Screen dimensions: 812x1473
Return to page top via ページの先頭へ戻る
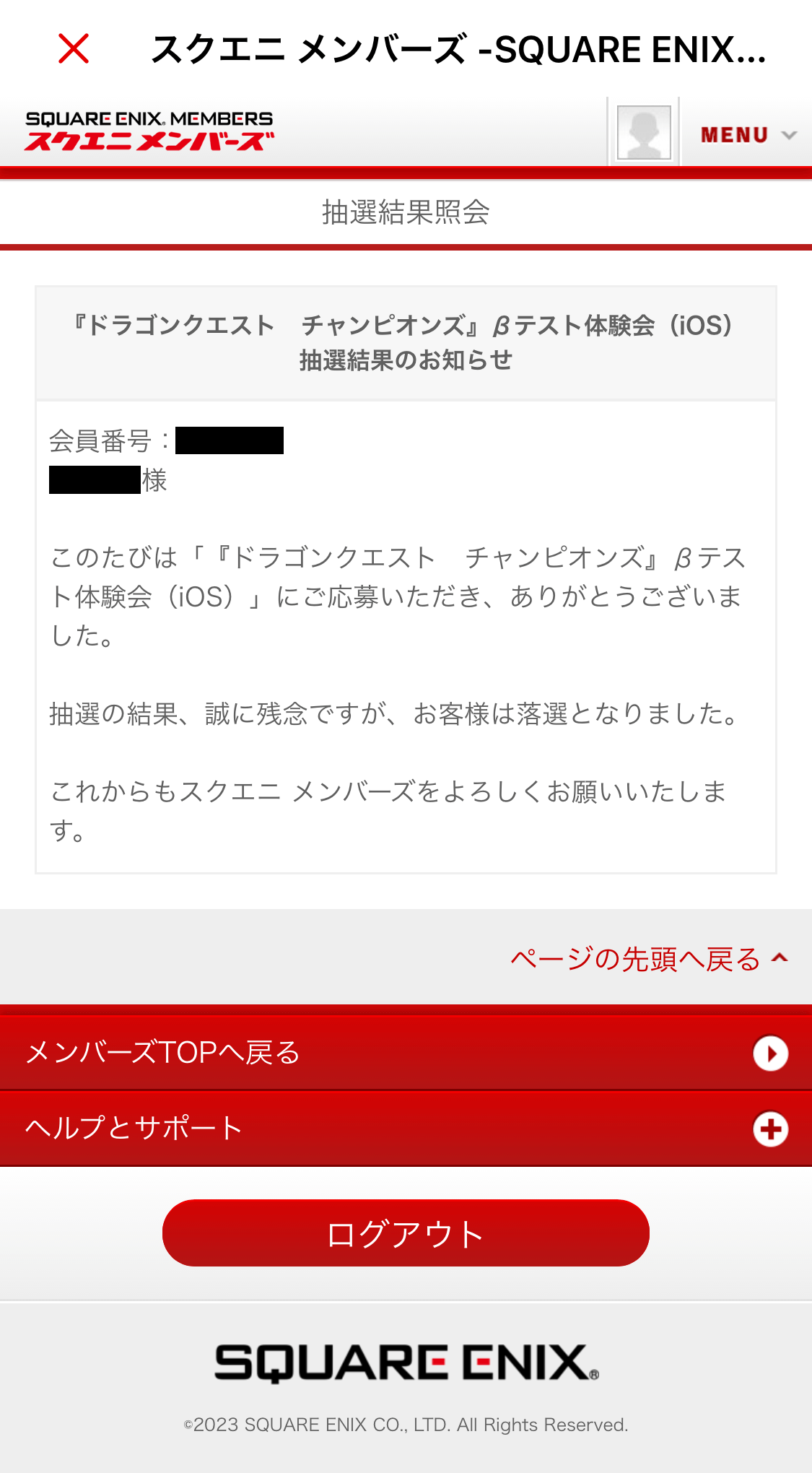tap(648, 959)
